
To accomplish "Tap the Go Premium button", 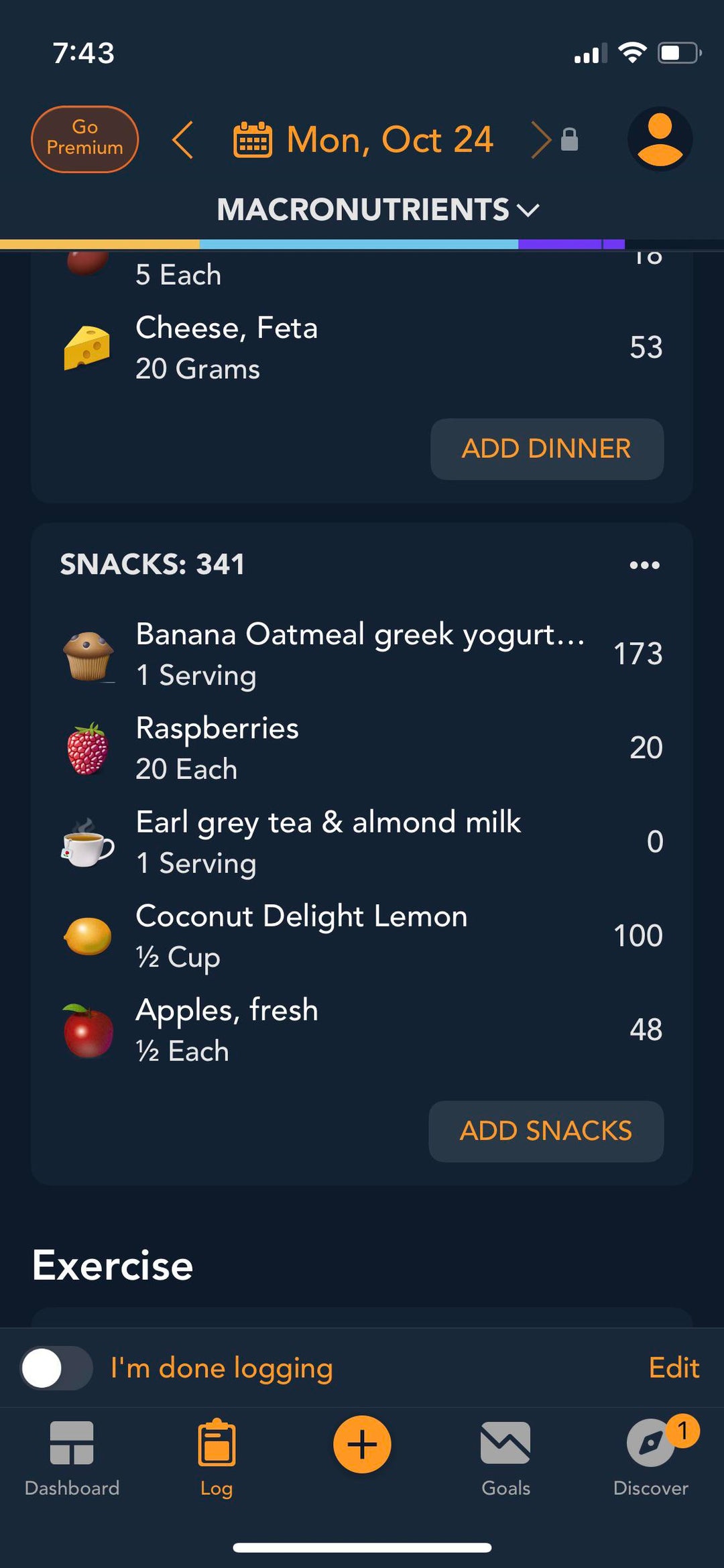I will tap(84, 139).
